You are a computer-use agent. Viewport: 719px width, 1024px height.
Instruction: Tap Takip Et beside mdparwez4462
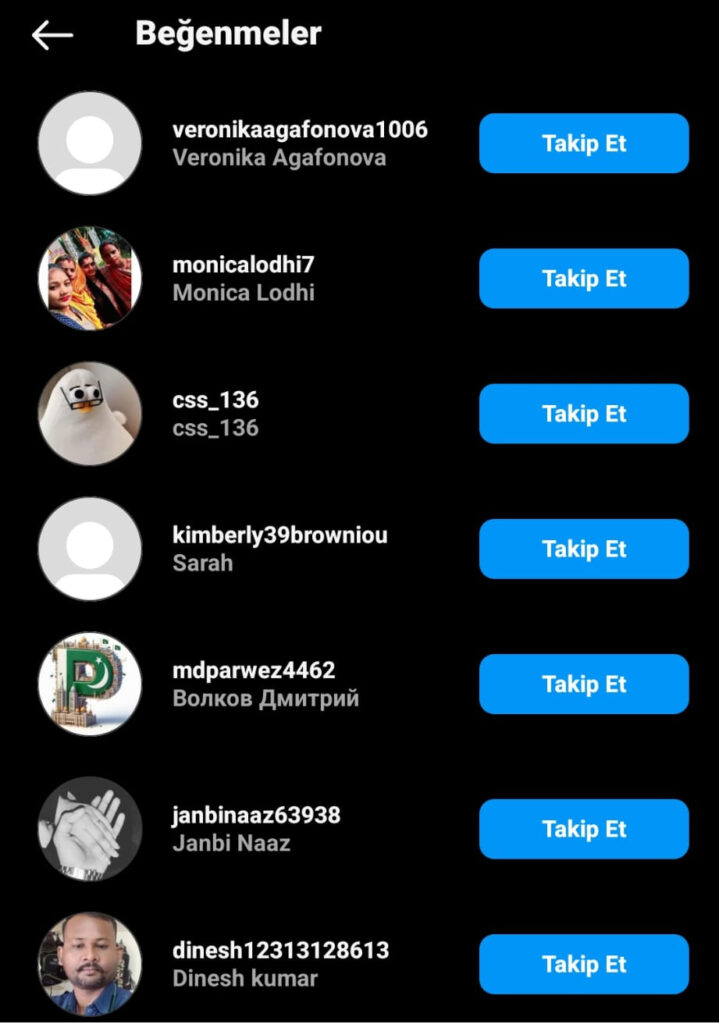[584, 684]
